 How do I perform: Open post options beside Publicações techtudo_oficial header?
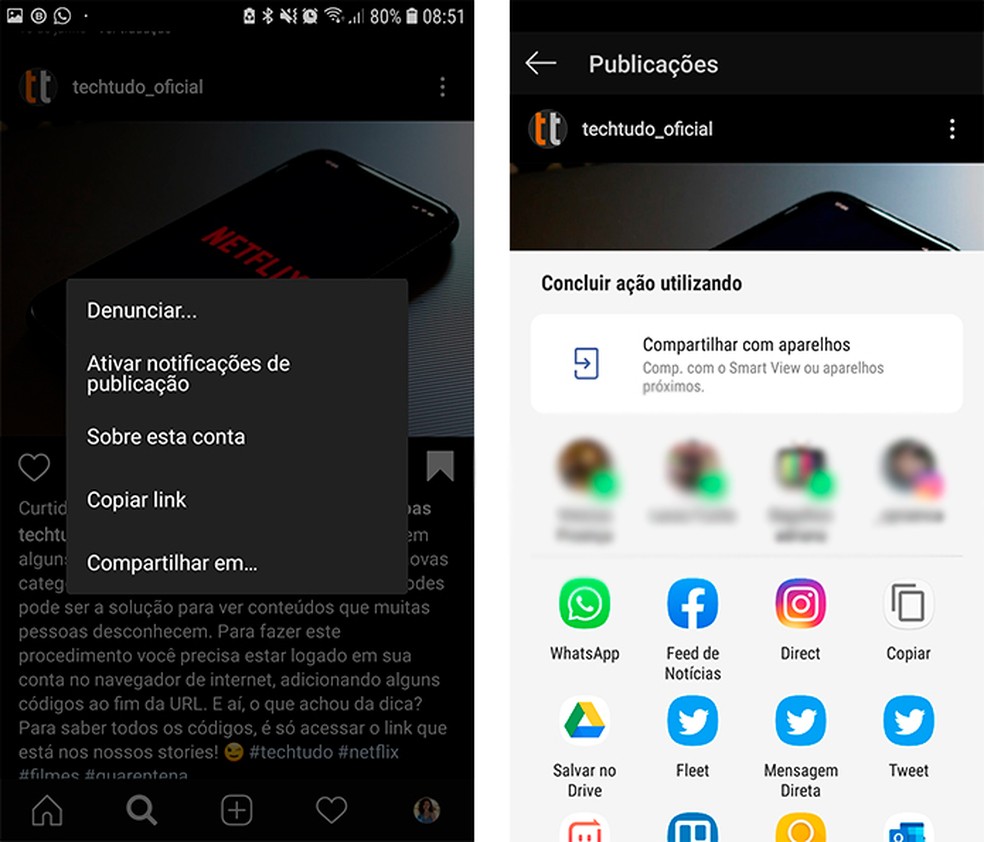coord(951,129)
